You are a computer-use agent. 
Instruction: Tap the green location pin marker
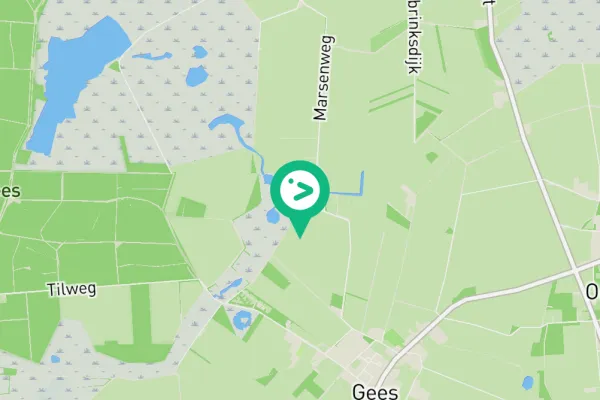[x=300, y=190]
